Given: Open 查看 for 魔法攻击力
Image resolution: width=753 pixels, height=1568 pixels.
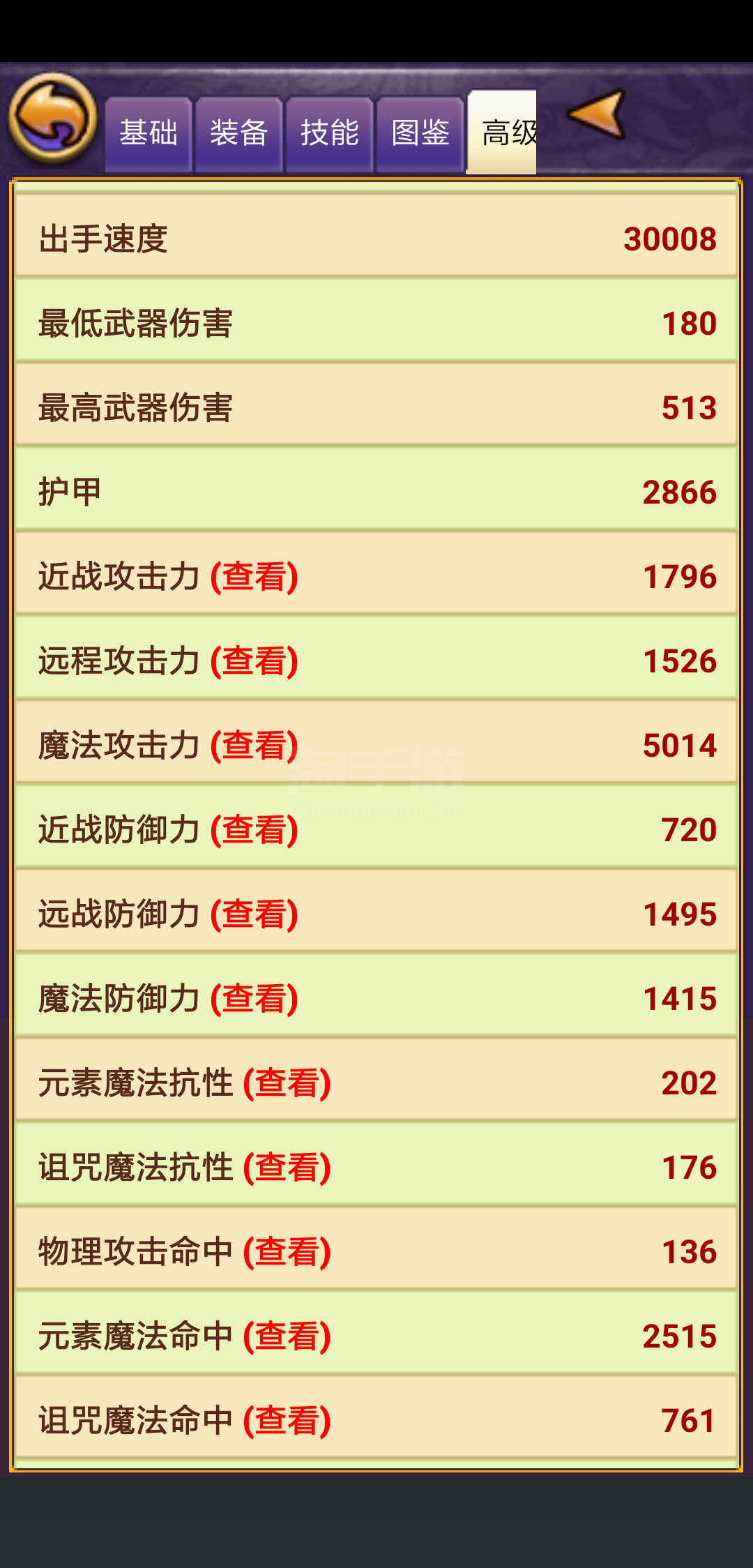Looking at the screenshot, I should 254,746.
